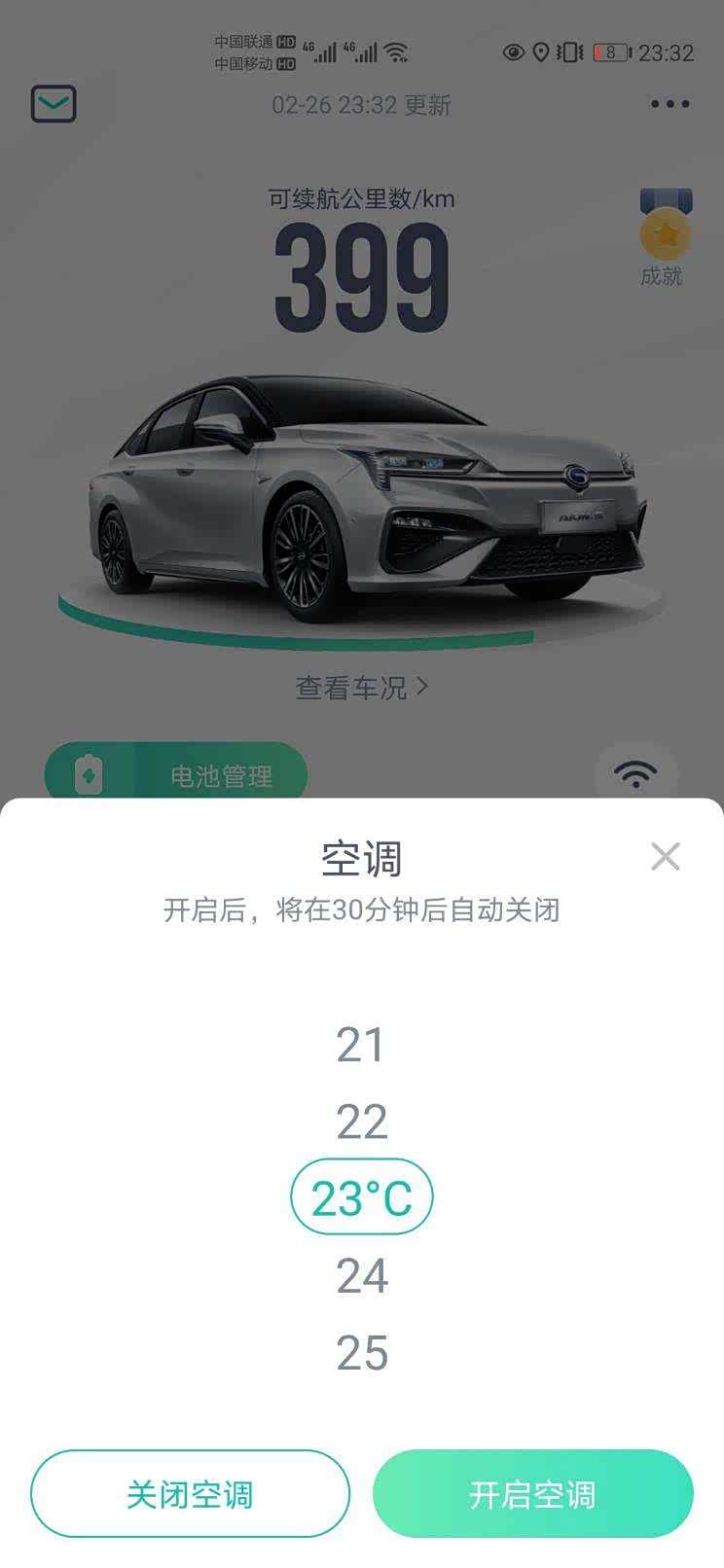Tap 开启空调 to turn on AC
The width and height of the screenshot is (724, 1568).
click(532, 1493)
